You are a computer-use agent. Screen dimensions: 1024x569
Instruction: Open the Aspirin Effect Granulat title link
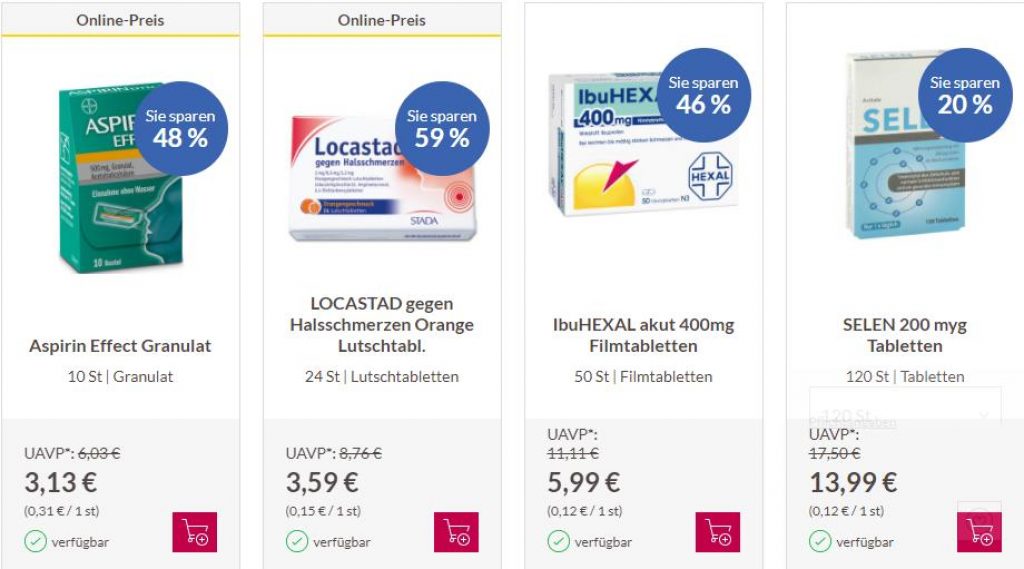pos(120,346)
